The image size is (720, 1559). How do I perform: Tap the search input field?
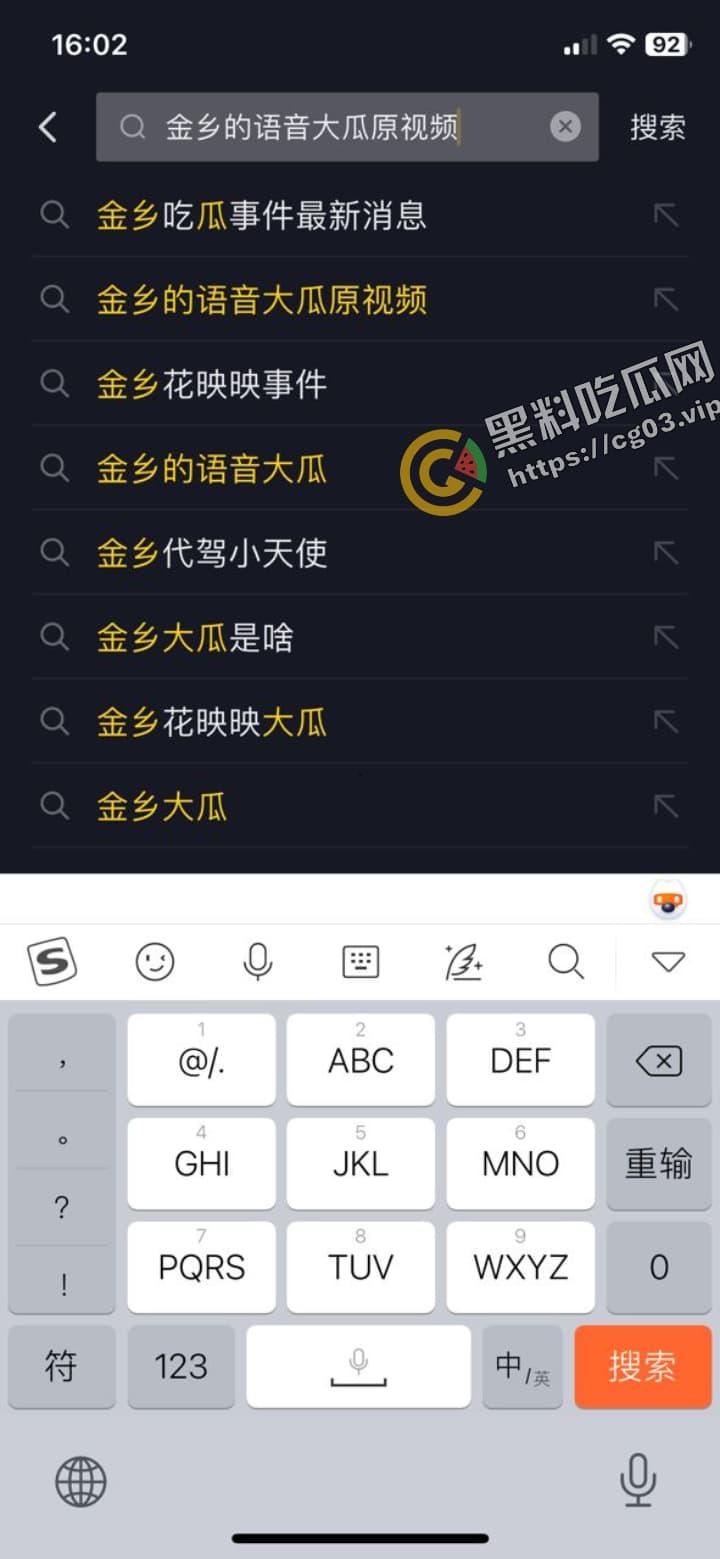tap(320, 127)
